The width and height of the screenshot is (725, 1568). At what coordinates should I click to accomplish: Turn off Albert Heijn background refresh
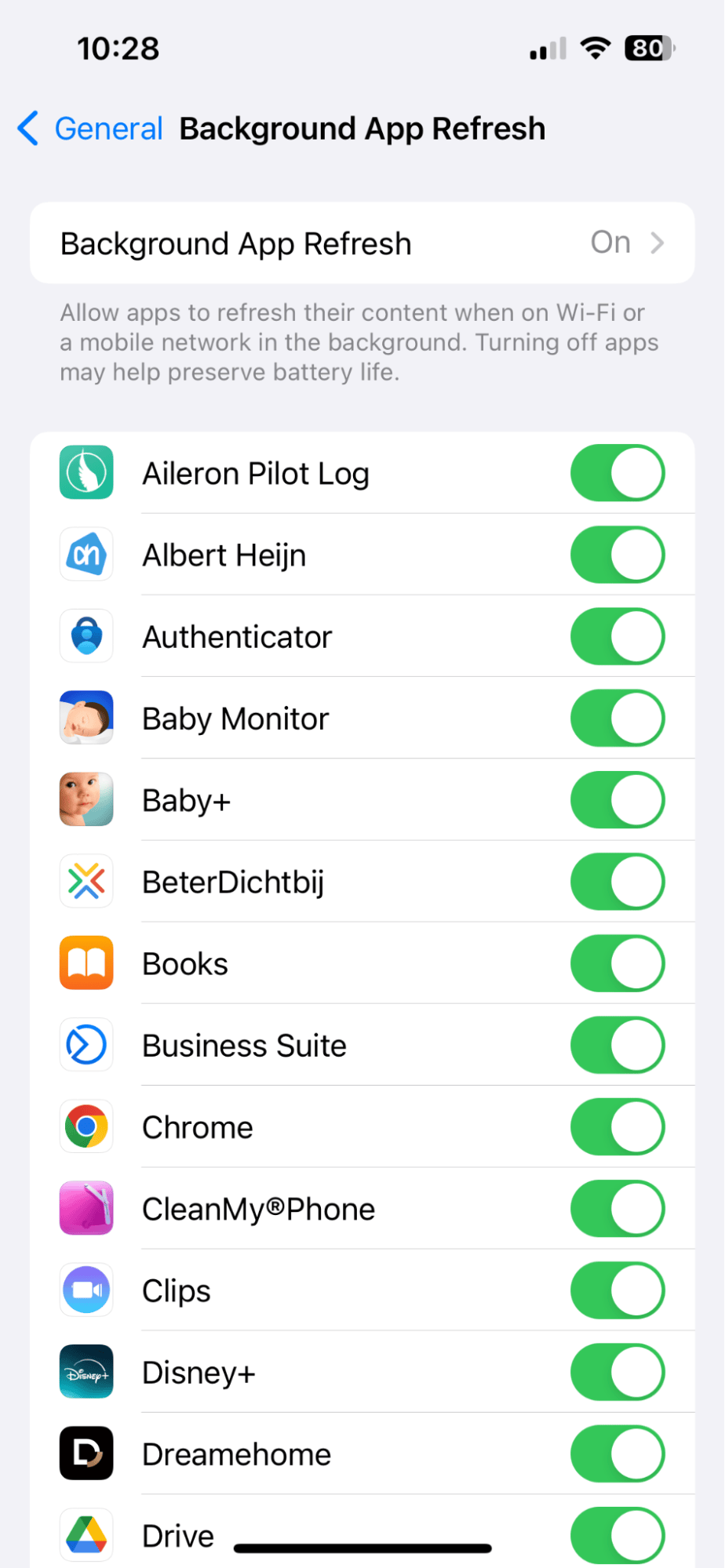617,555
